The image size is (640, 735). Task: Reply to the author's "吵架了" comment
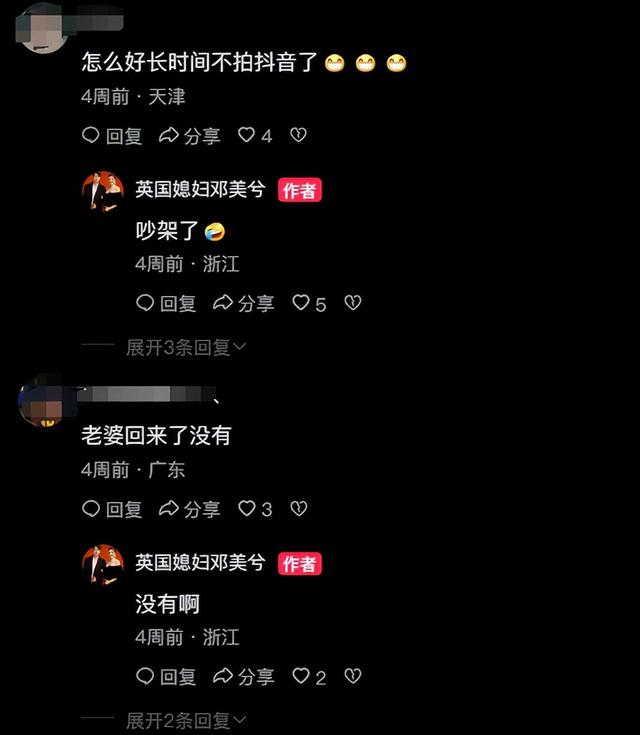pyautogui.click(x=166, y=303)
